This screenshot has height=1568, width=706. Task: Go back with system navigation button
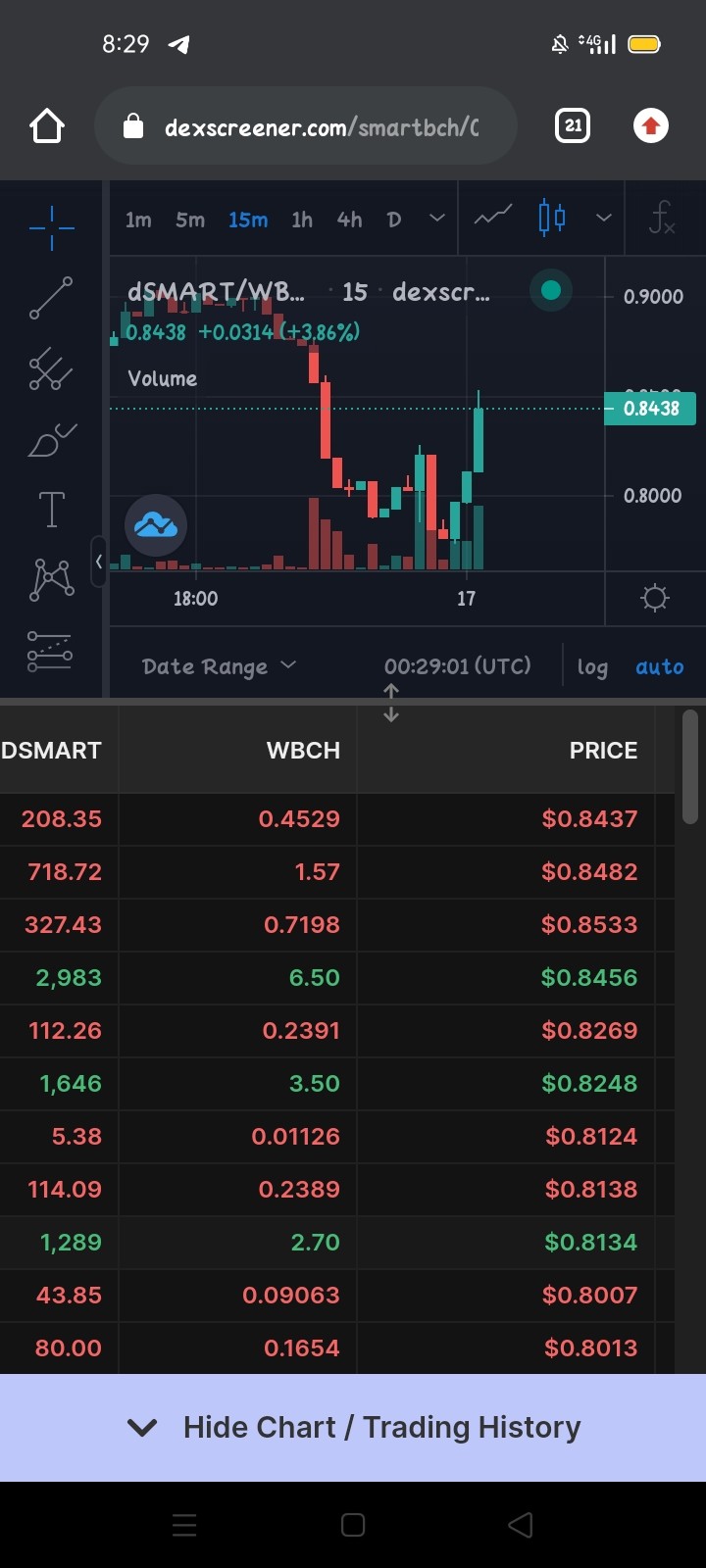[x=521, y=1525]
